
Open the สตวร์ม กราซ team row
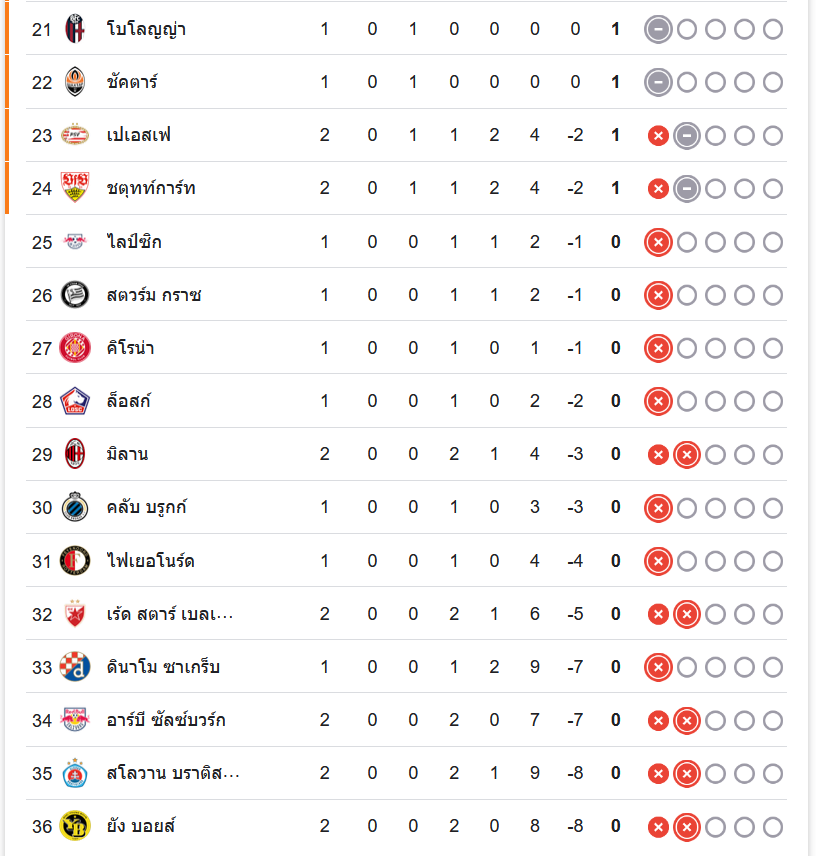(x=154, y=295)
